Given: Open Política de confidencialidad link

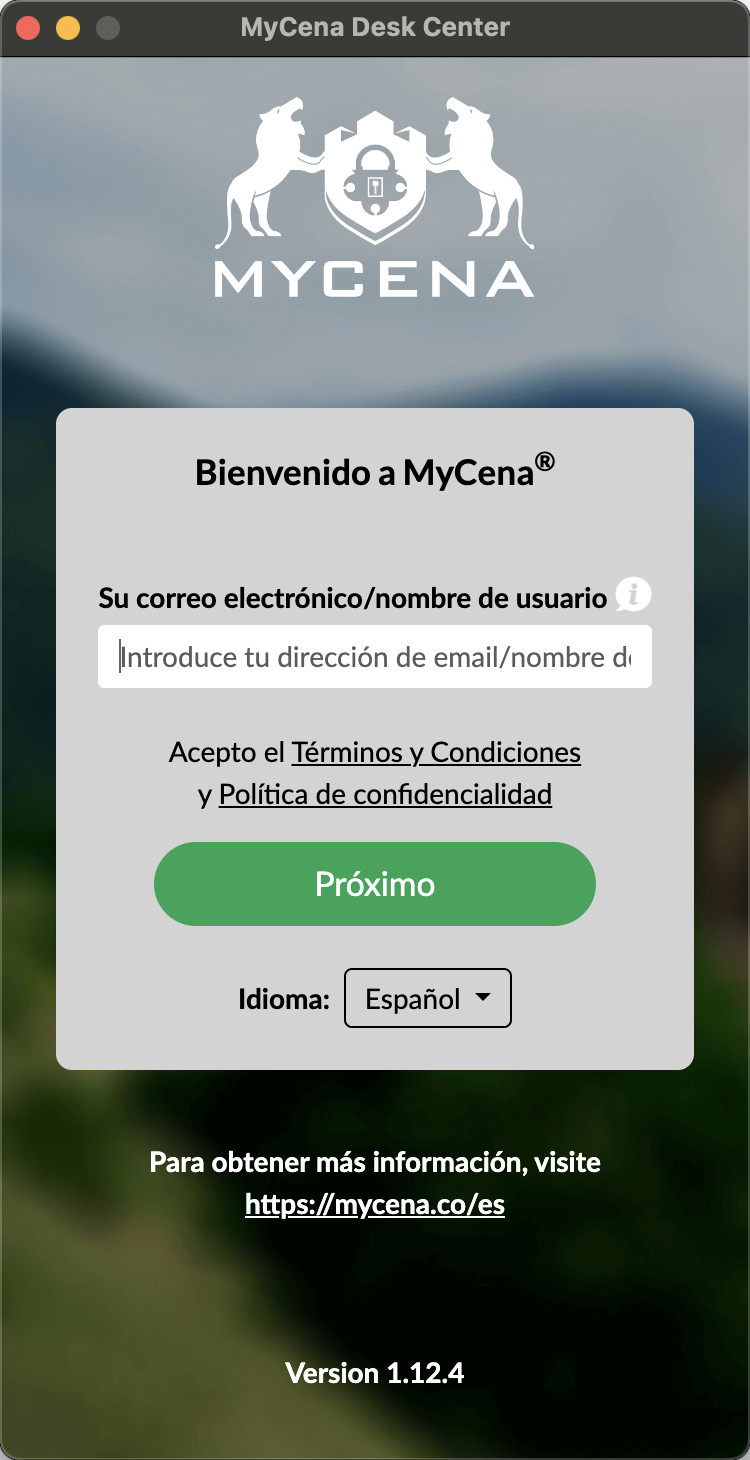Looking at the screenshot, I should click(385, 795).
